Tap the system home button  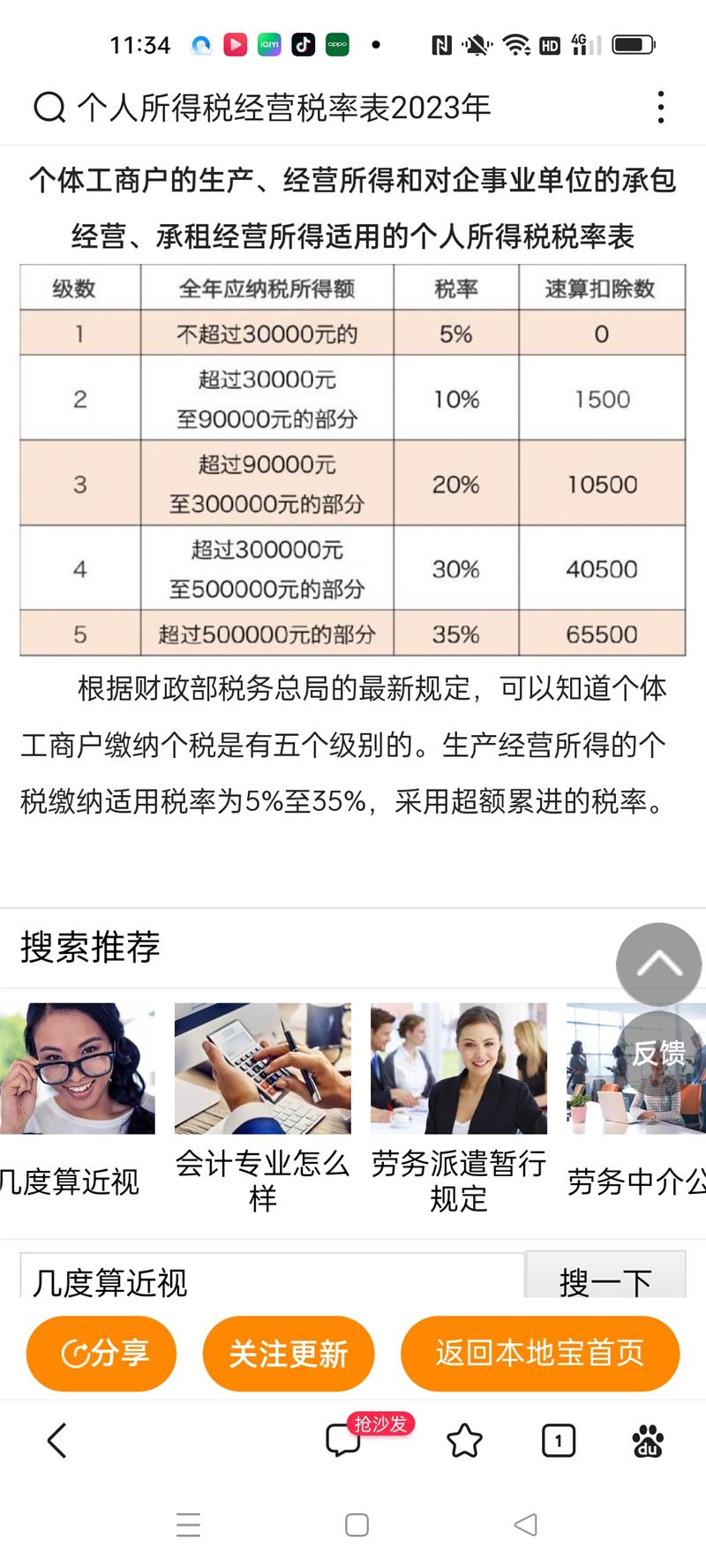[357, 1525]
